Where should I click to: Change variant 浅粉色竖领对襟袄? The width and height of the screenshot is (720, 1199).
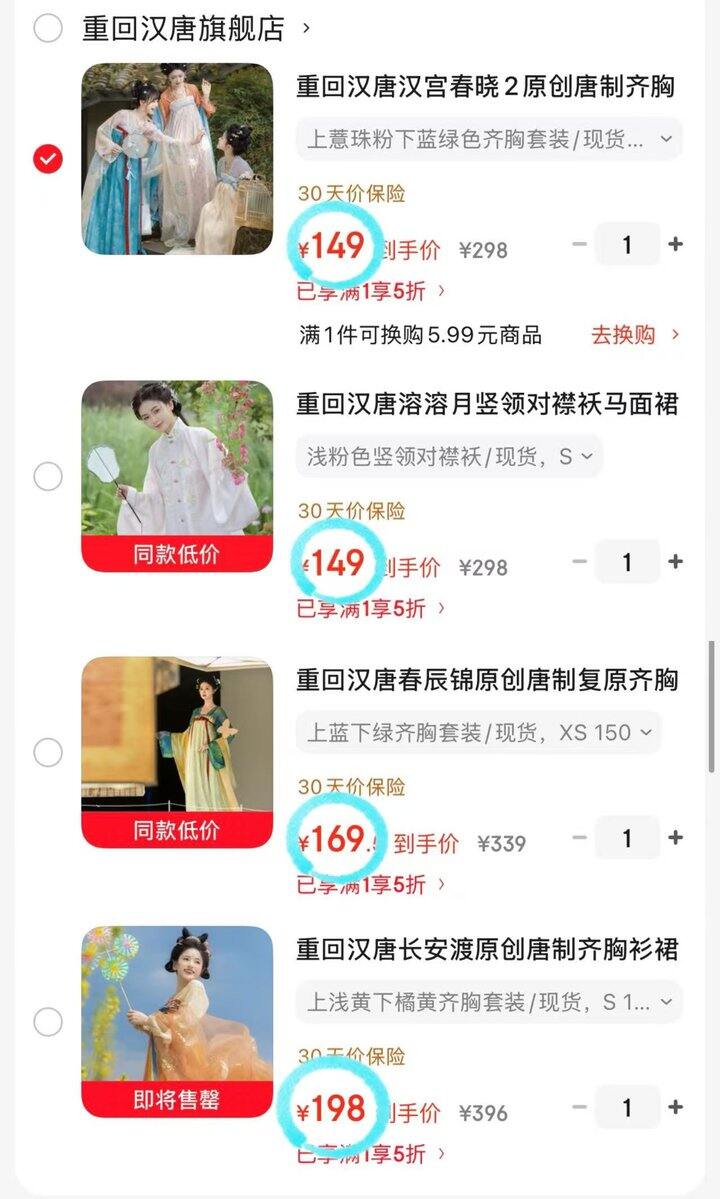[449, 457]
